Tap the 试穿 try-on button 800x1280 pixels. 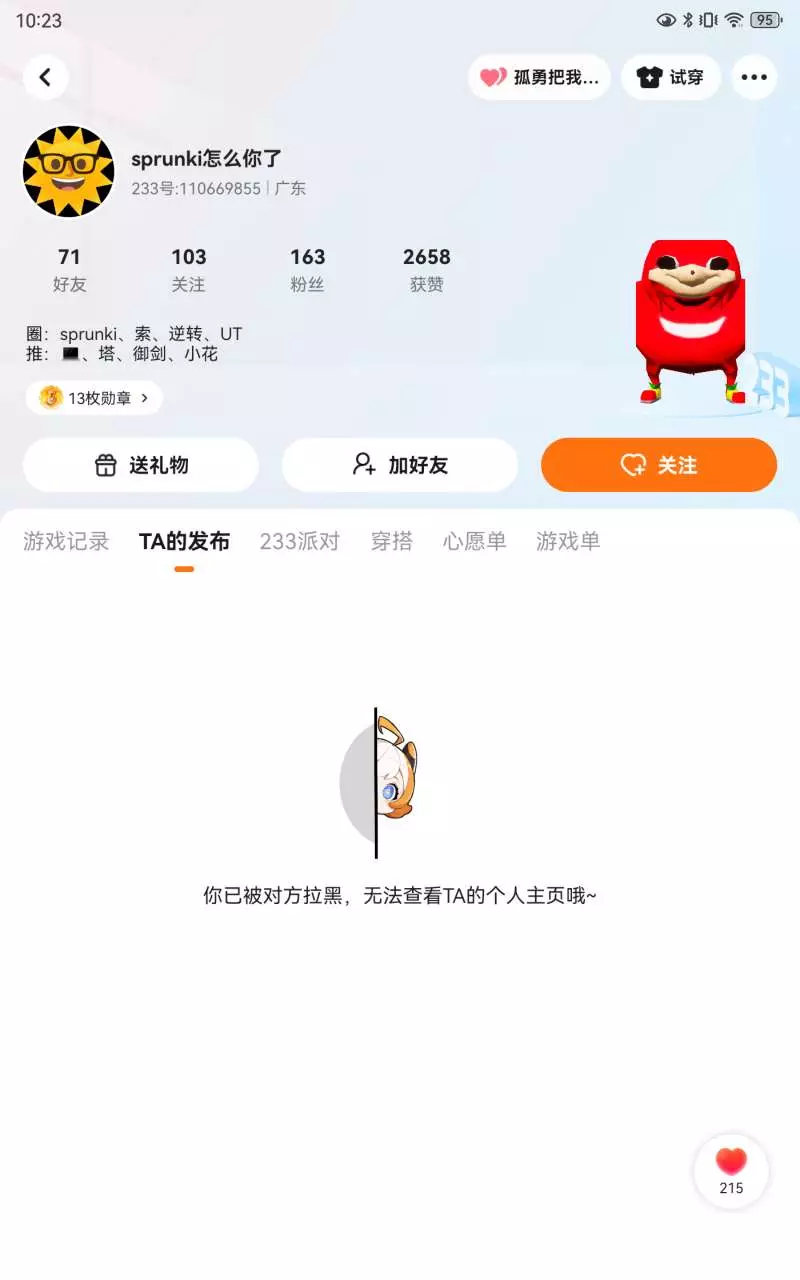point(671,77)
